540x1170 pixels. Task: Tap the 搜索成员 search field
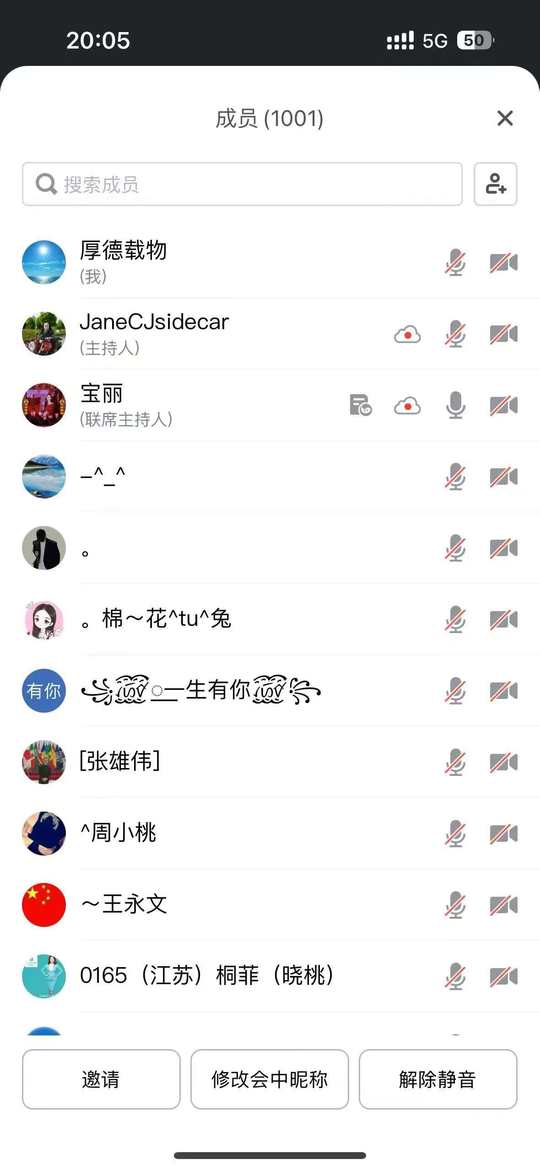[242, 184]
